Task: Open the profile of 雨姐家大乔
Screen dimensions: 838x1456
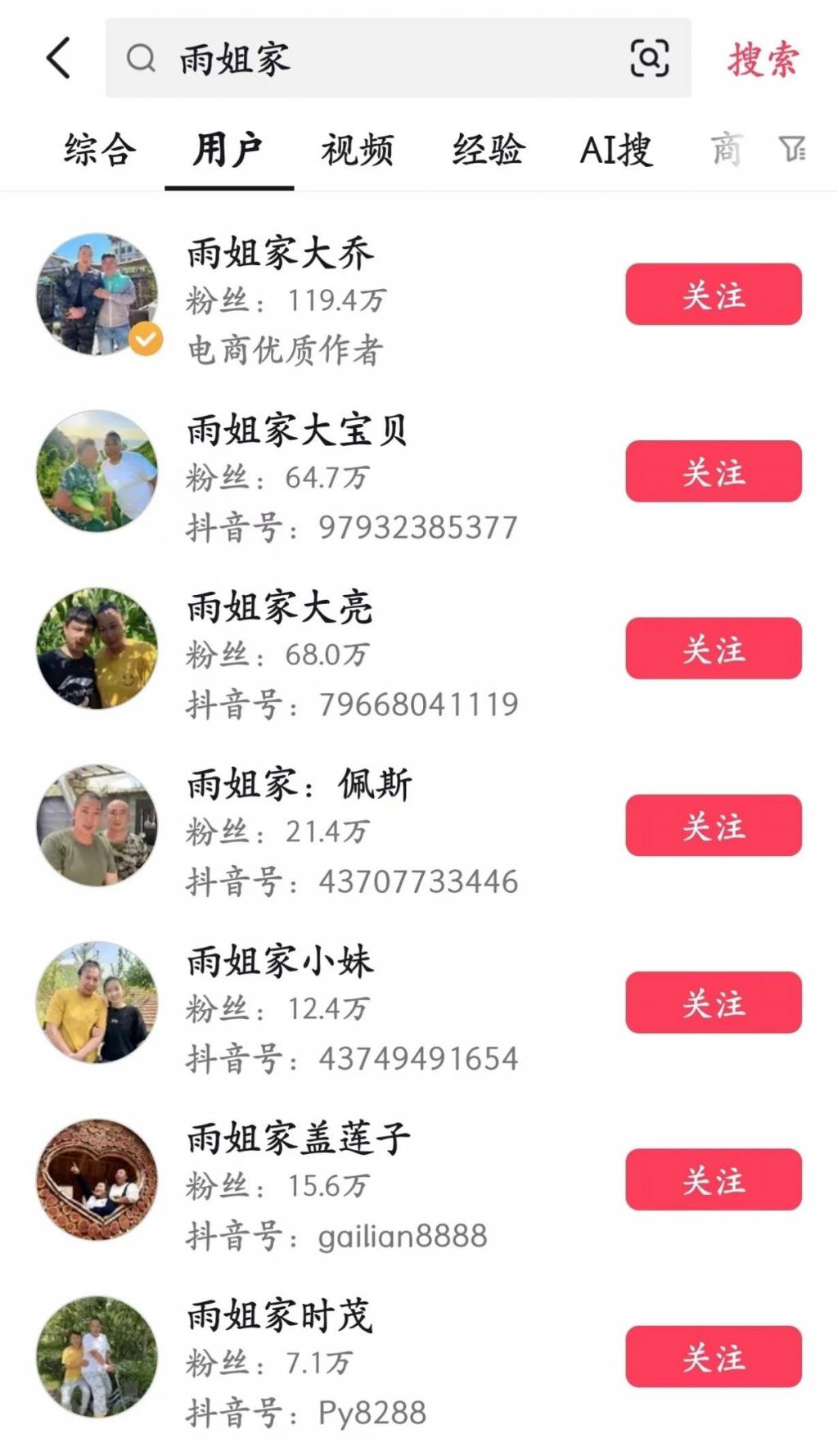Action: pyautogui.click(x=280, y=254)
